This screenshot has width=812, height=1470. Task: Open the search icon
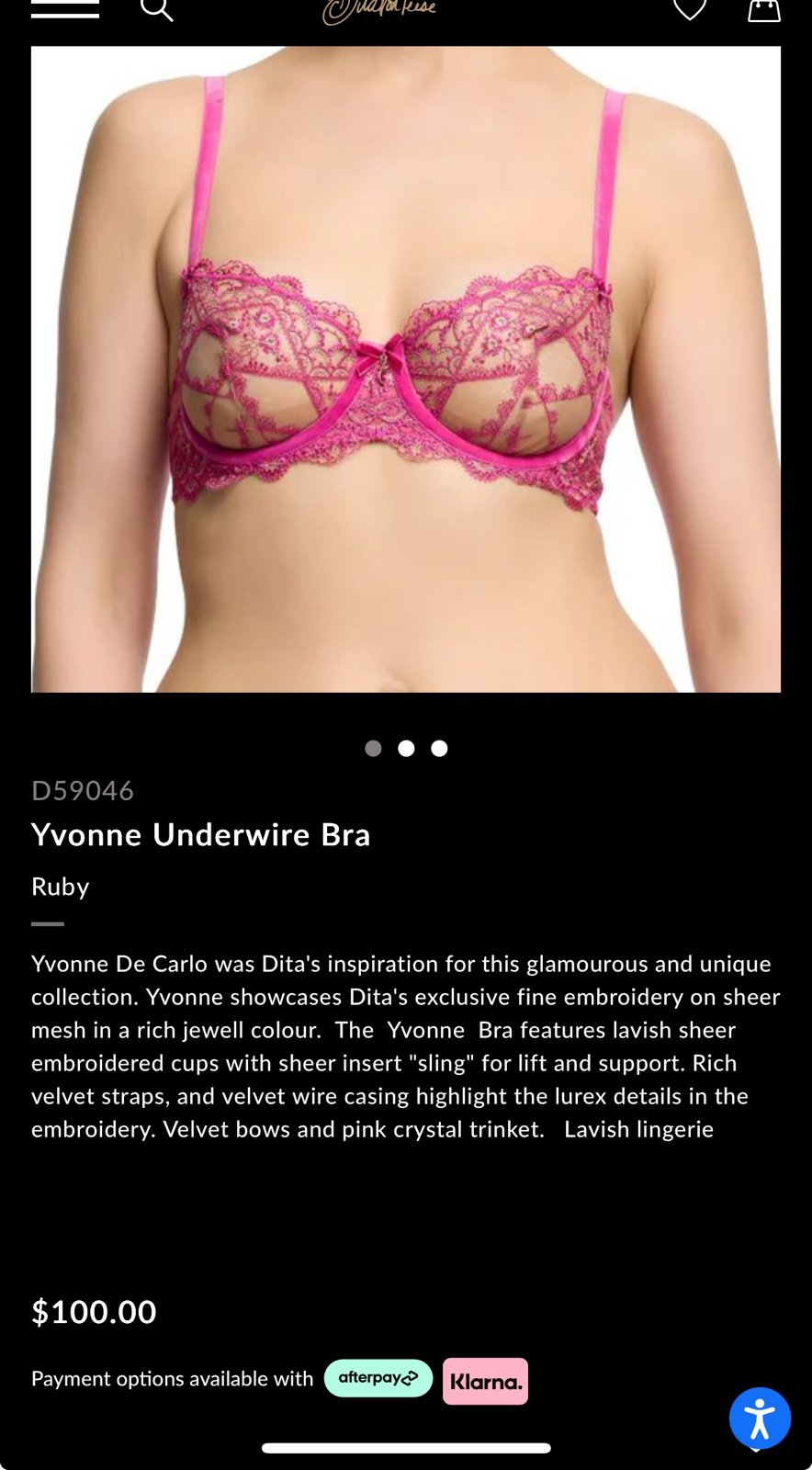click(157, 9)
